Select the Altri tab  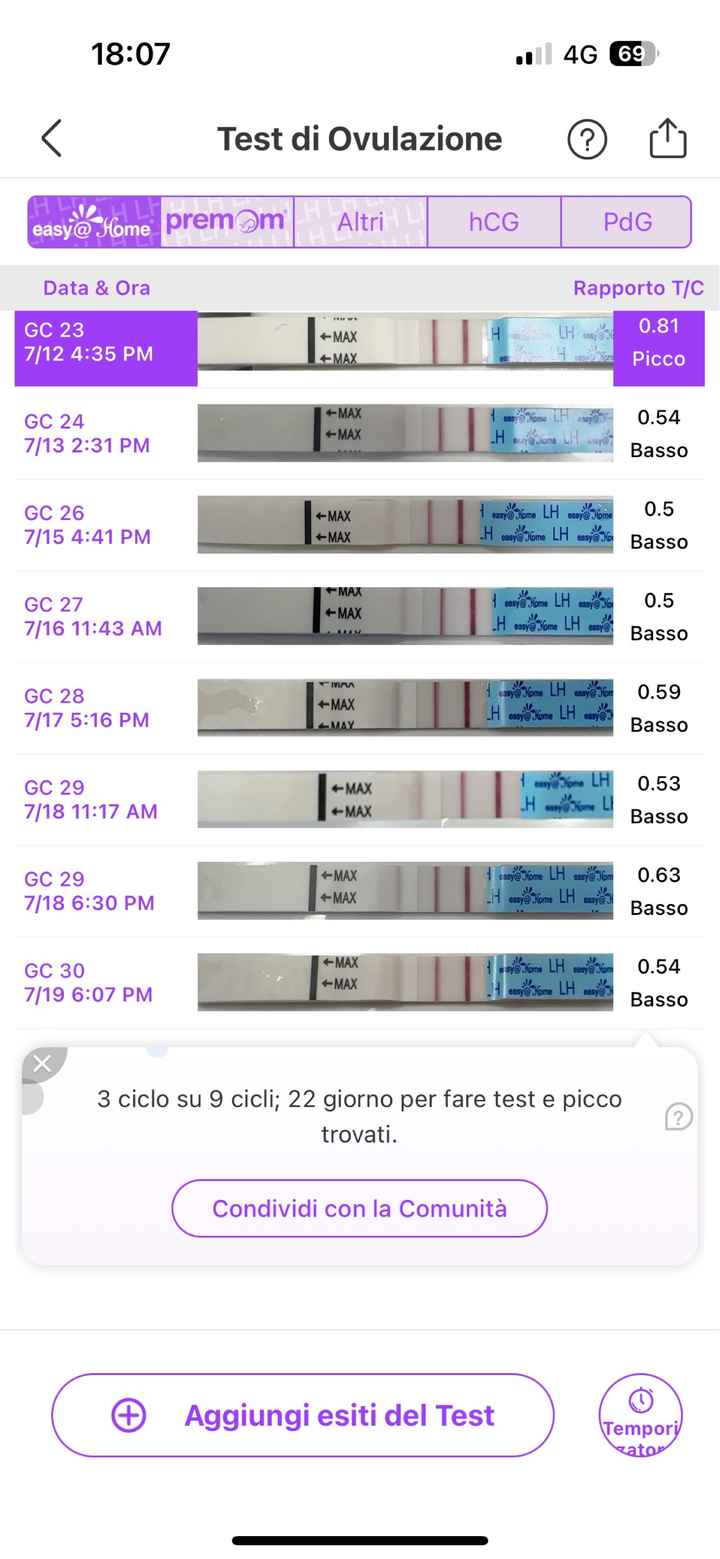pyautogui.click(x=360, y=221)
